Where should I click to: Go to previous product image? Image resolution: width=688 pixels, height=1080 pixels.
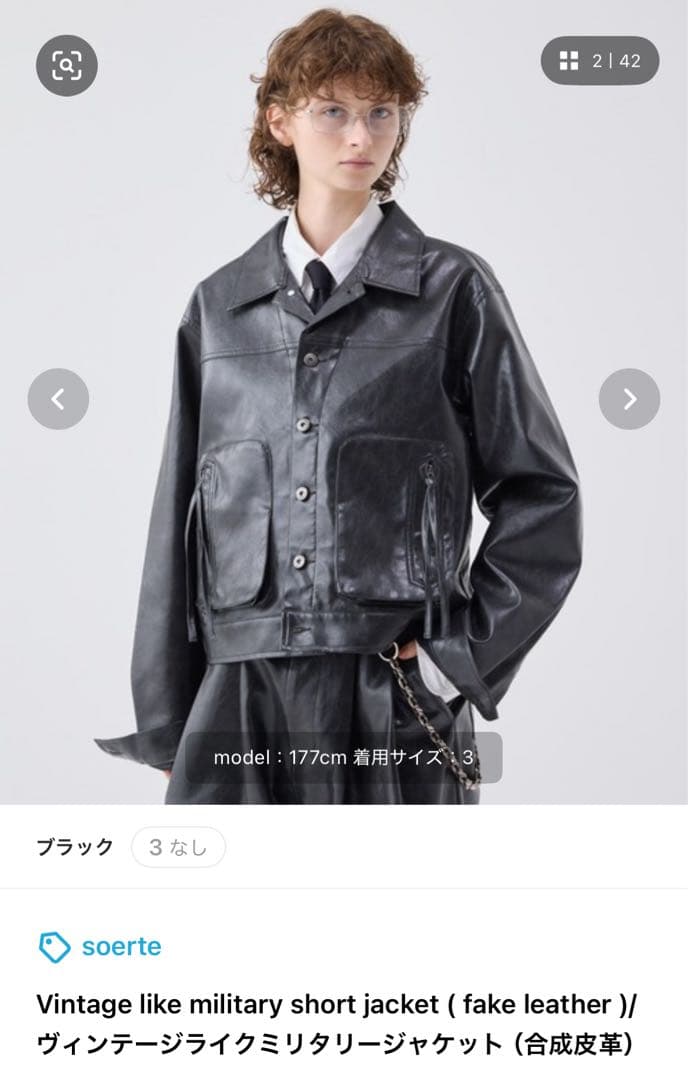[58, 399]
